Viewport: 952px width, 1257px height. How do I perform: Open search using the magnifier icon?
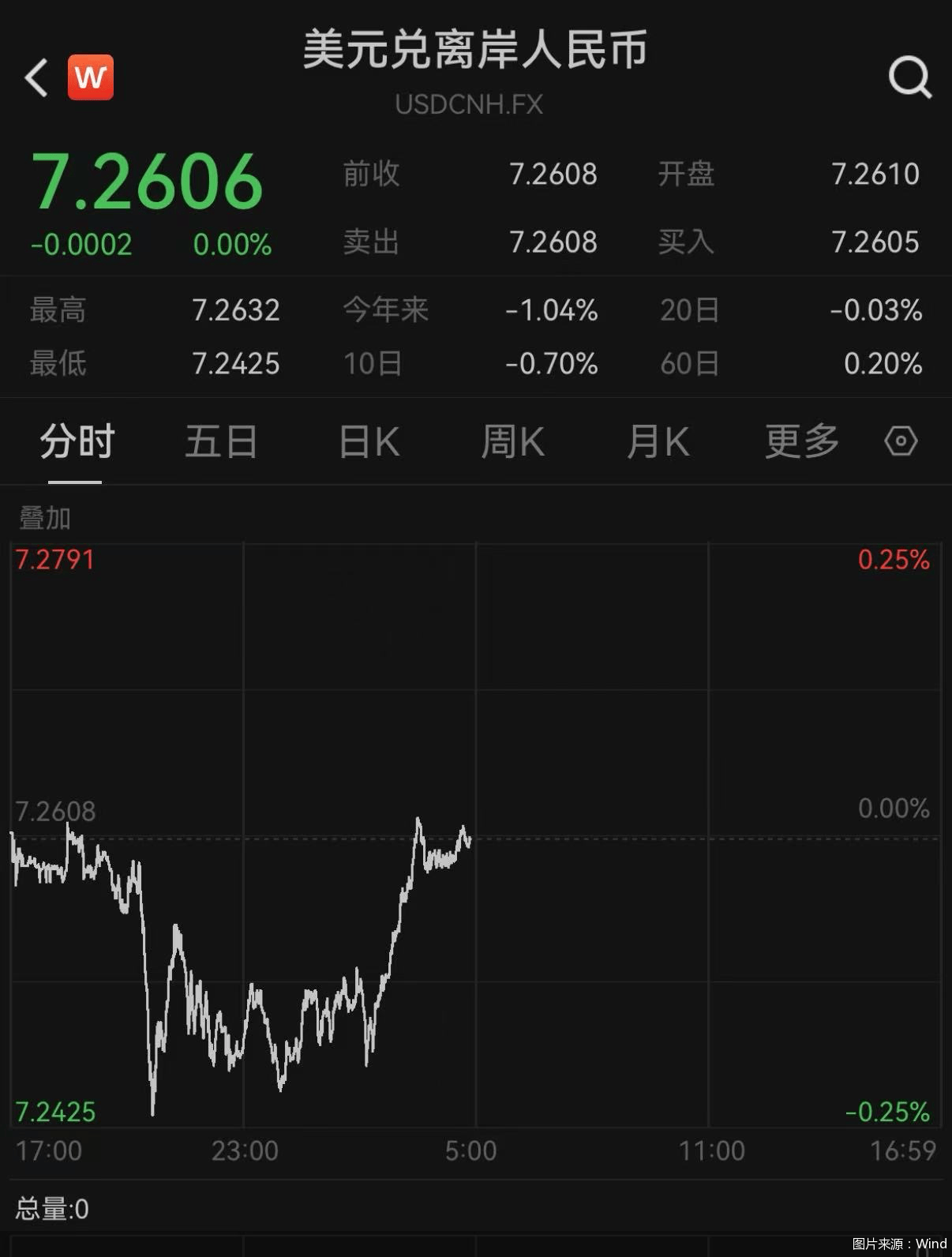(910, 77)
